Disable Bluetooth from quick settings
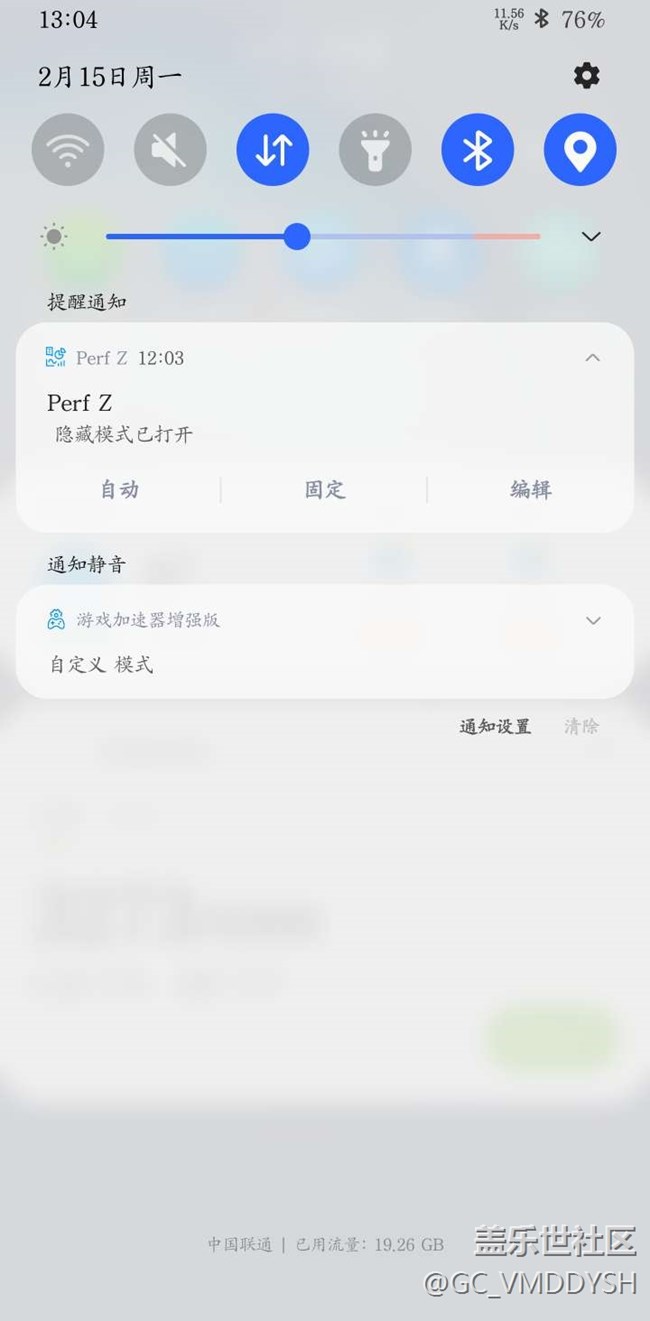 (x=478, y=150)
